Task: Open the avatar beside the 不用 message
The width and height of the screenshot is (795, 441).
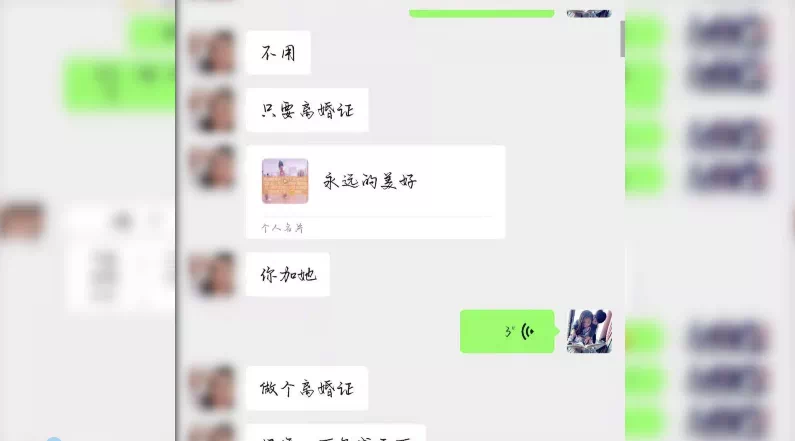Action: point(213,53)
